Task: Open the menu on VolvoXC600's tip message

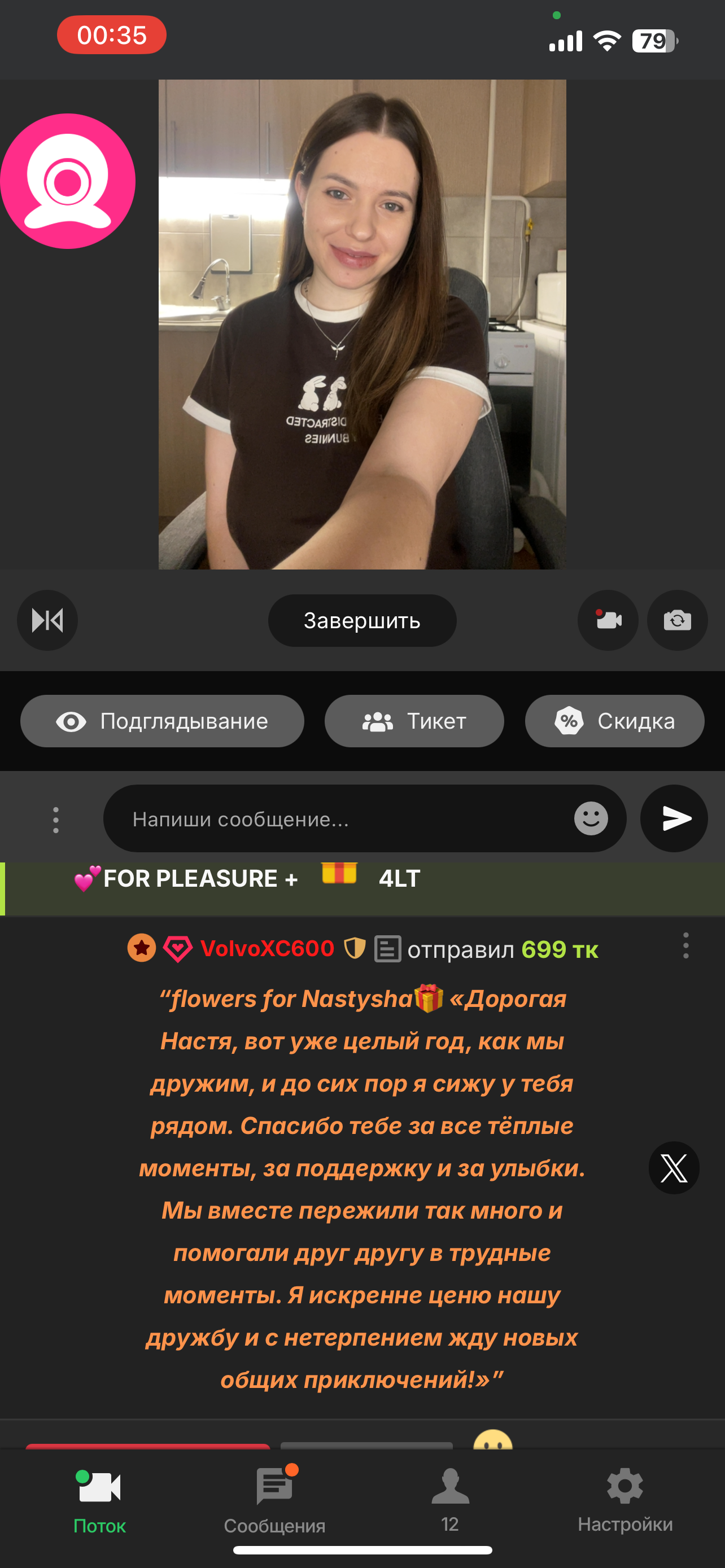Action: pyautogui.click(x=685, y=946)
